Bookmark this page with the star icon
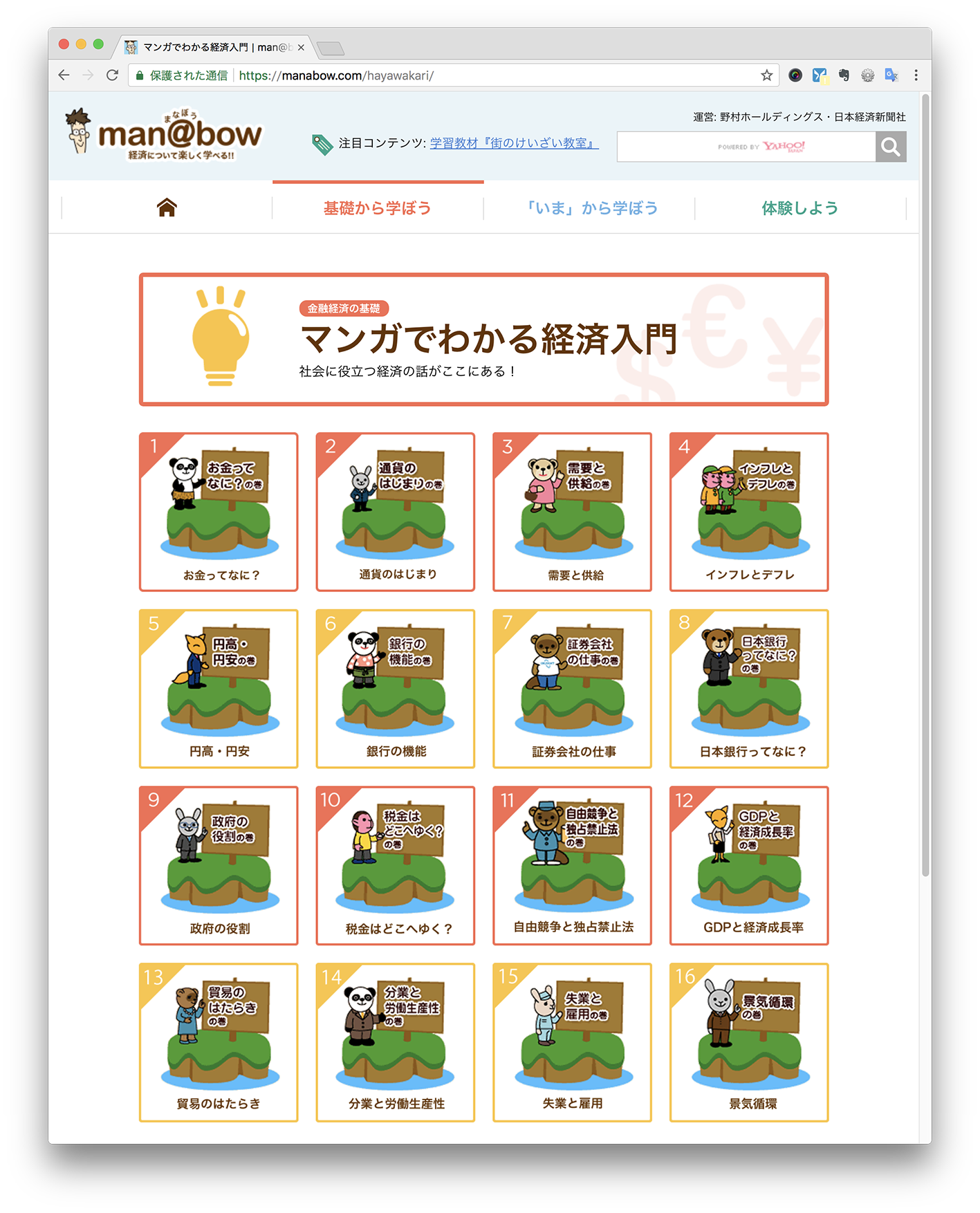 [x=766, y=75]
